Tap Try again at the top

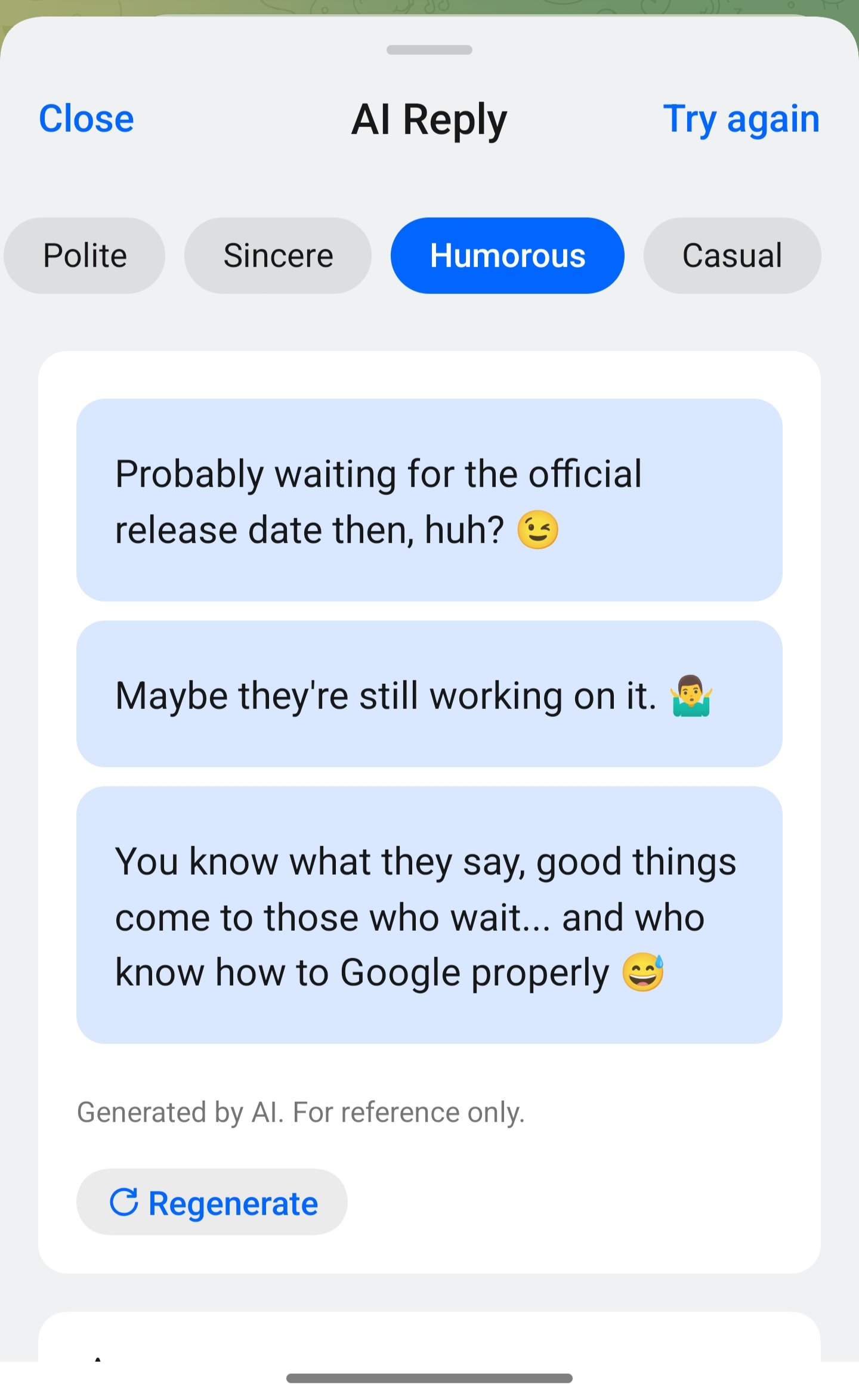click(741, 119)
